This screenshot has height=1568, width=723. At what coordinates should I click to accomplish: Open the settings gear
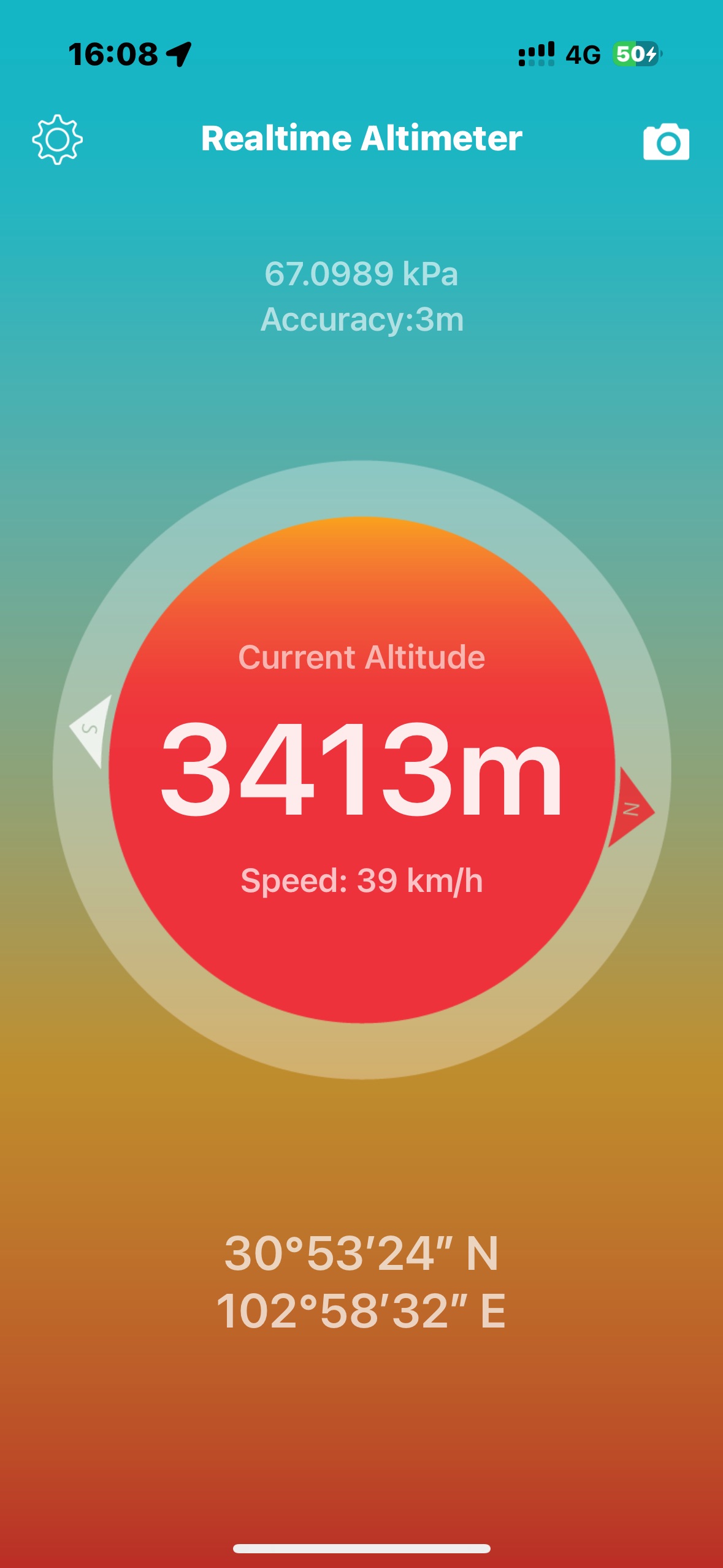point(57,139)
